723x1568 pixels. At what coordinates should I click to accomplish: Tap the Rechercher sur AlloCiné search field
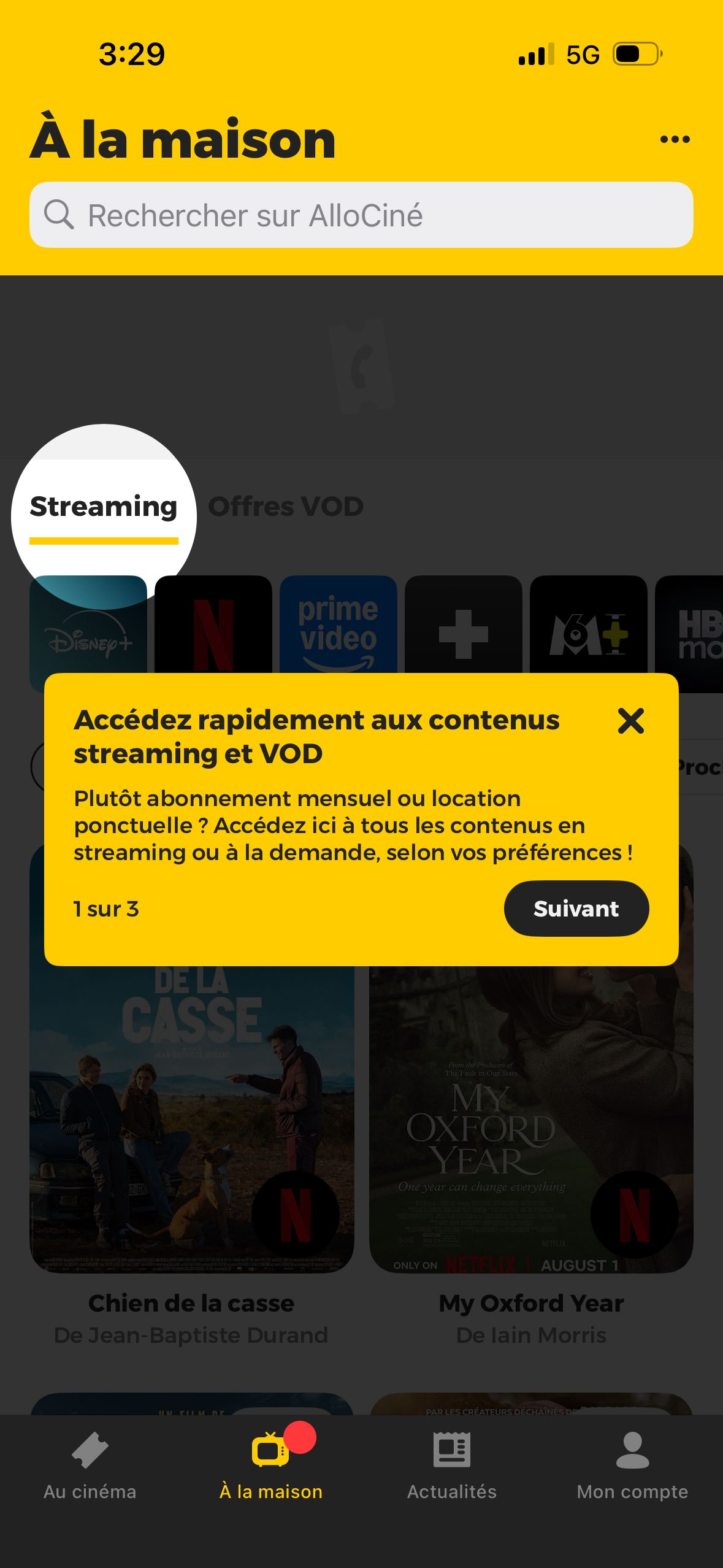pyautogui.click(x=361, y=215)
